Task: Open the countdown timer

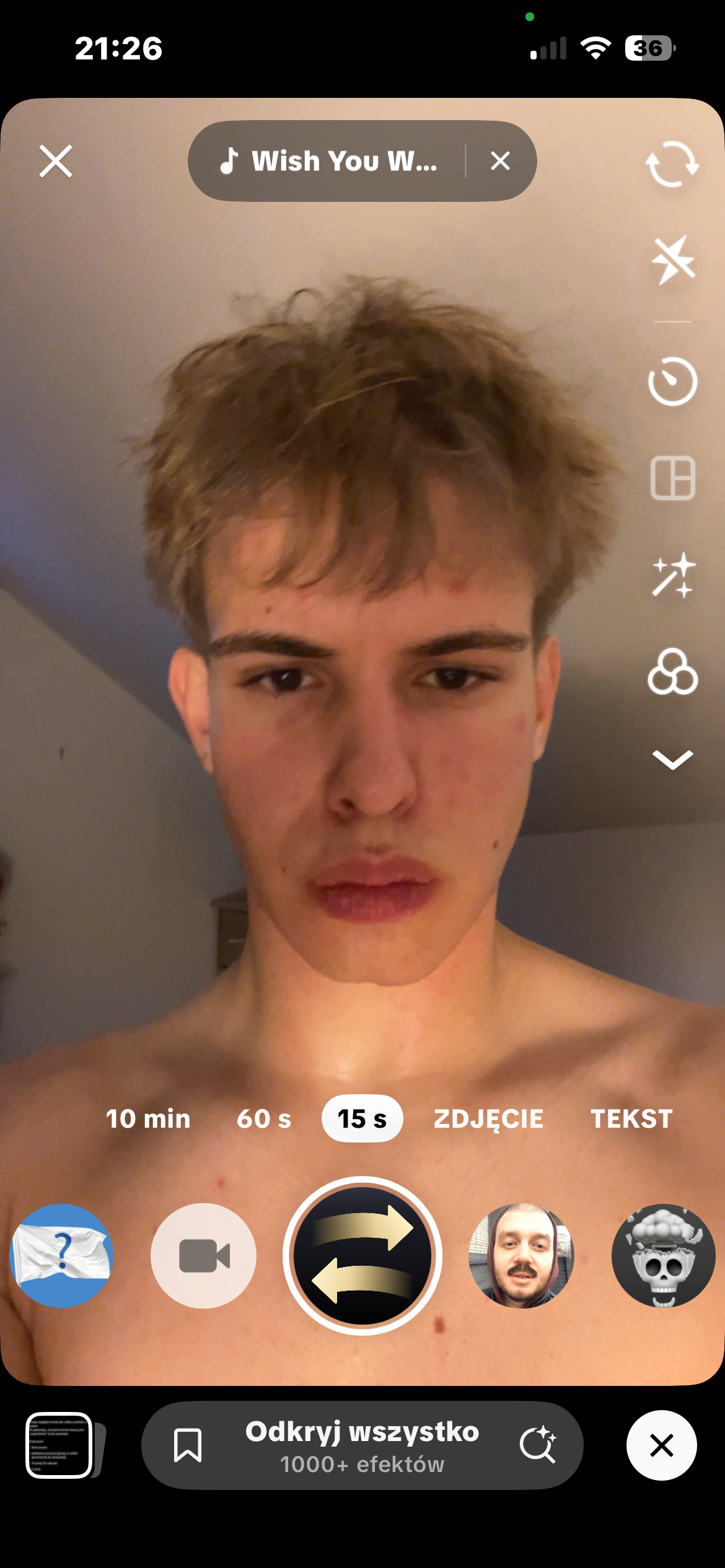Action: coord(672,381)
